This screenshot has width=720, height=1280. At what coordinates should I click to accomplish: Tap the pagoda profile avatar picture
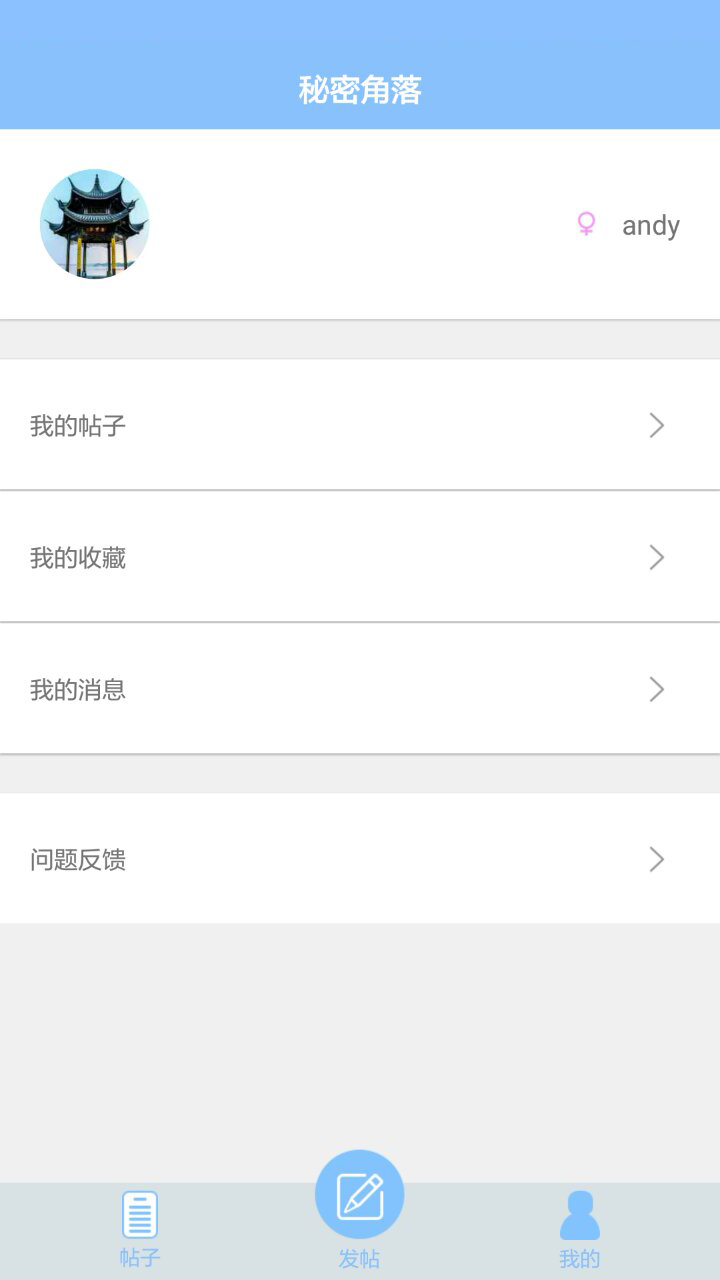point(95,224)
